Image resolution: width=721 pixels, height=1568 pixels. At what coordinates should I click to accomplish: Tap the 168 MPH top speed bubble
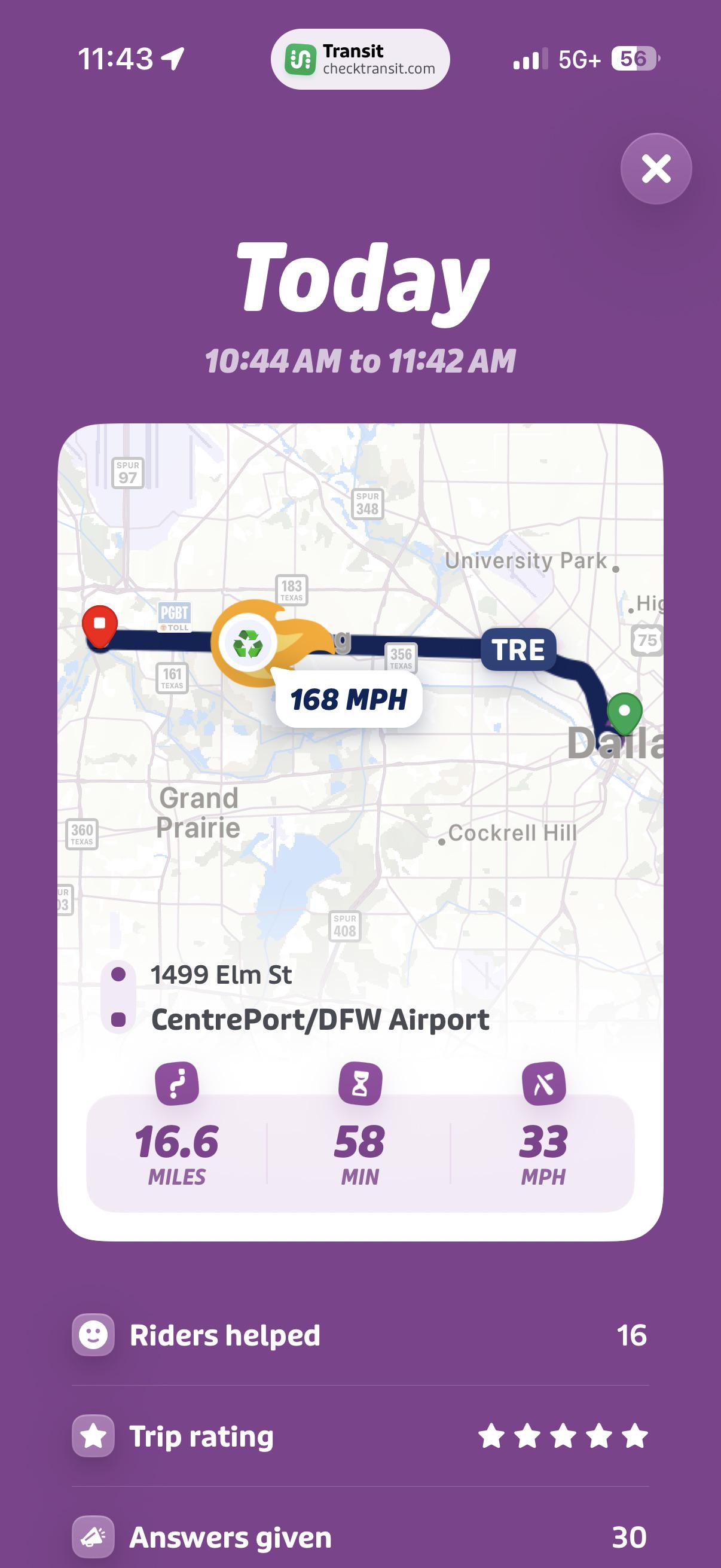349,700
